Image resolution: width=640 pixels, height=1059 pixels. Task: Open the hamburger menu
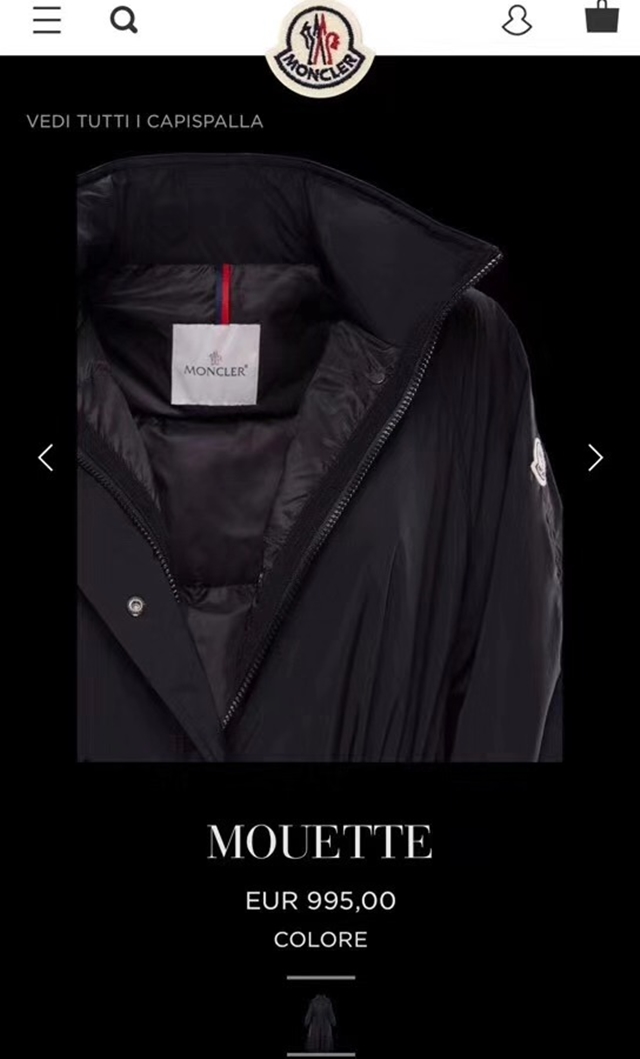(x=47, y=20)
